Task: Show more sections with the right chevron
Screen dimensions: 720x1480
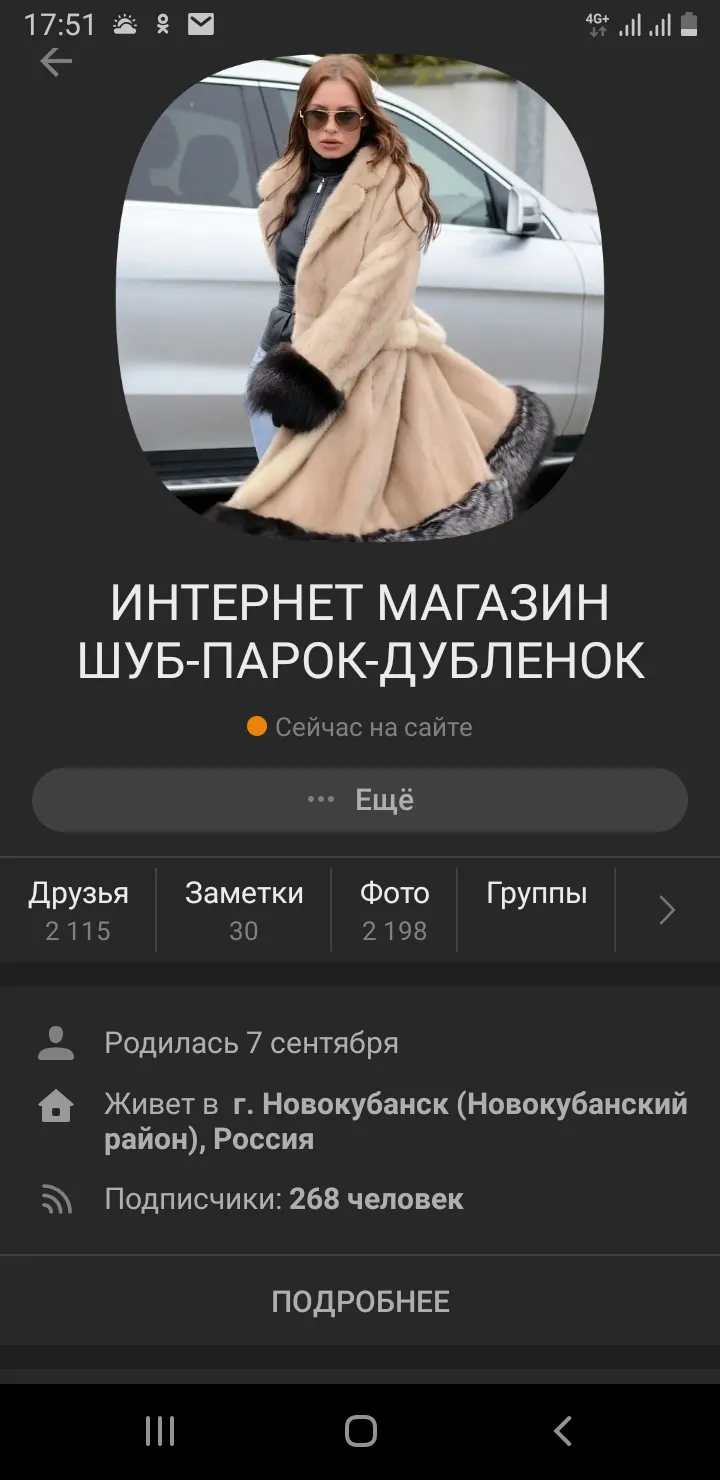Action: [667, 910]
